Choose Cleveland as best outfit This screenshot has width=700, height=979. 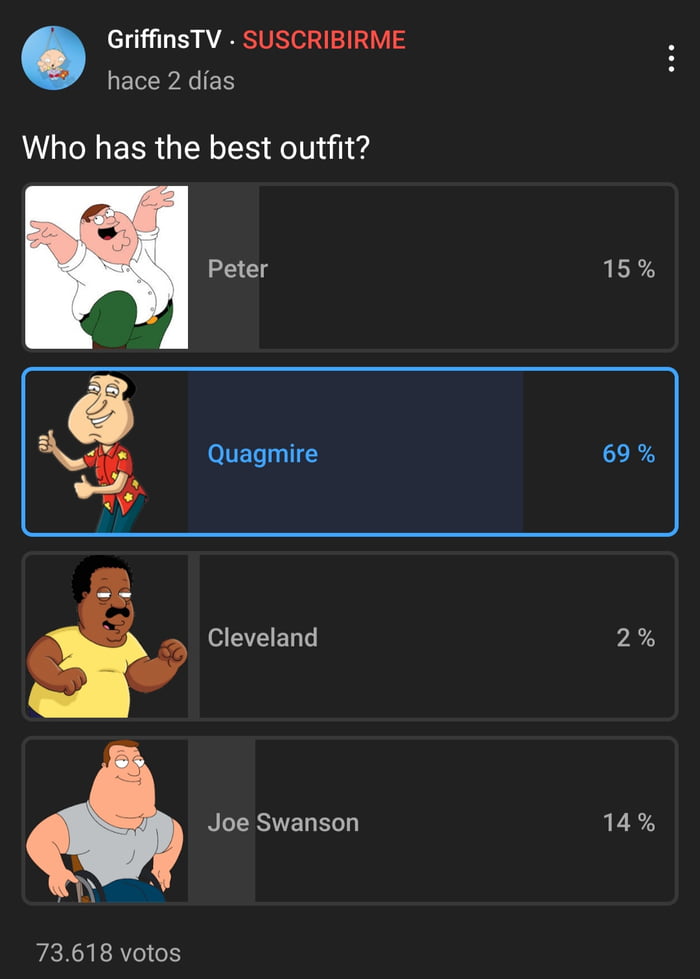(350, 637)
